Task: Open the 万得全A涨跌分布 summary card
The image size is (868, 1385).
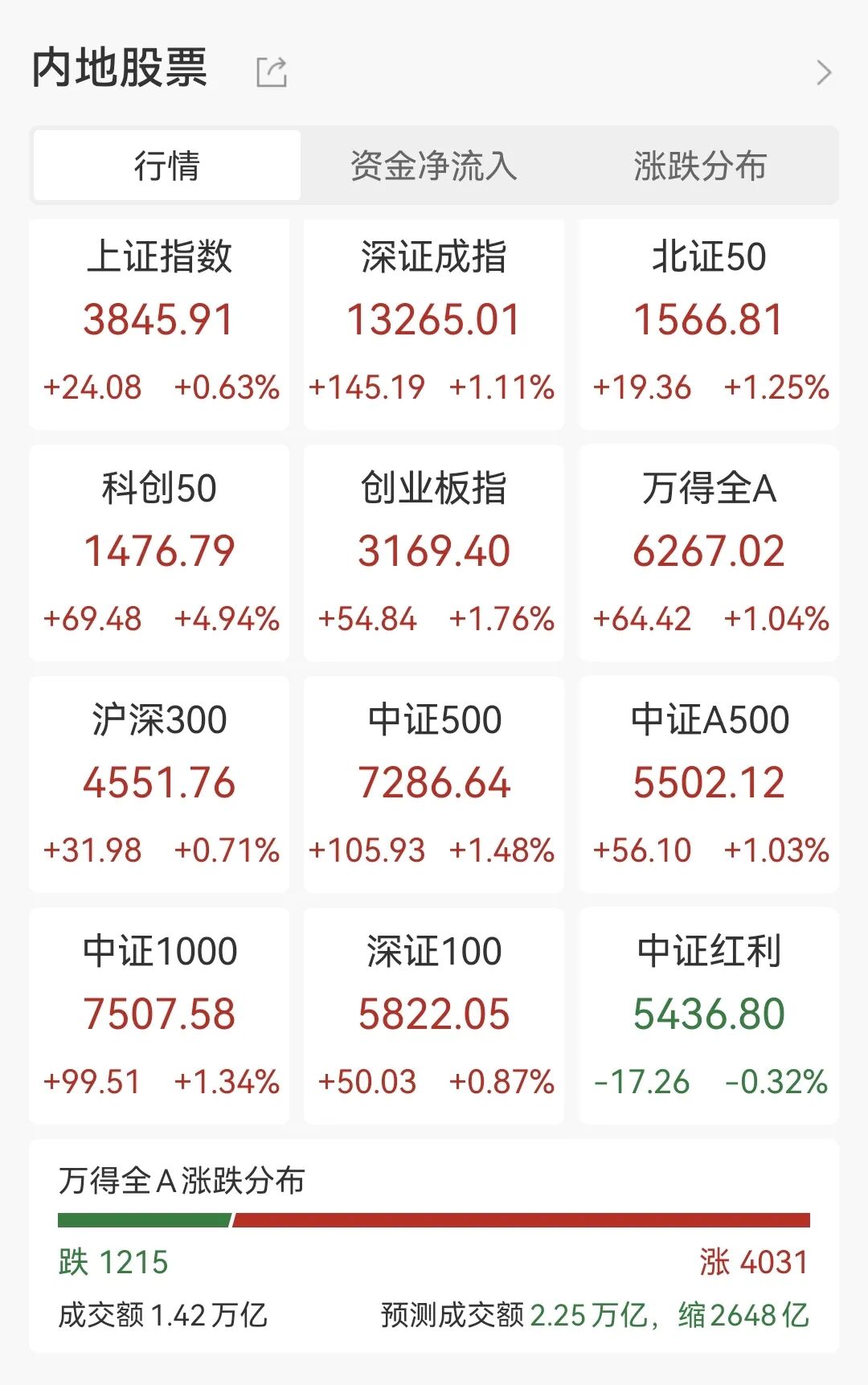Action: (434, 1246)
